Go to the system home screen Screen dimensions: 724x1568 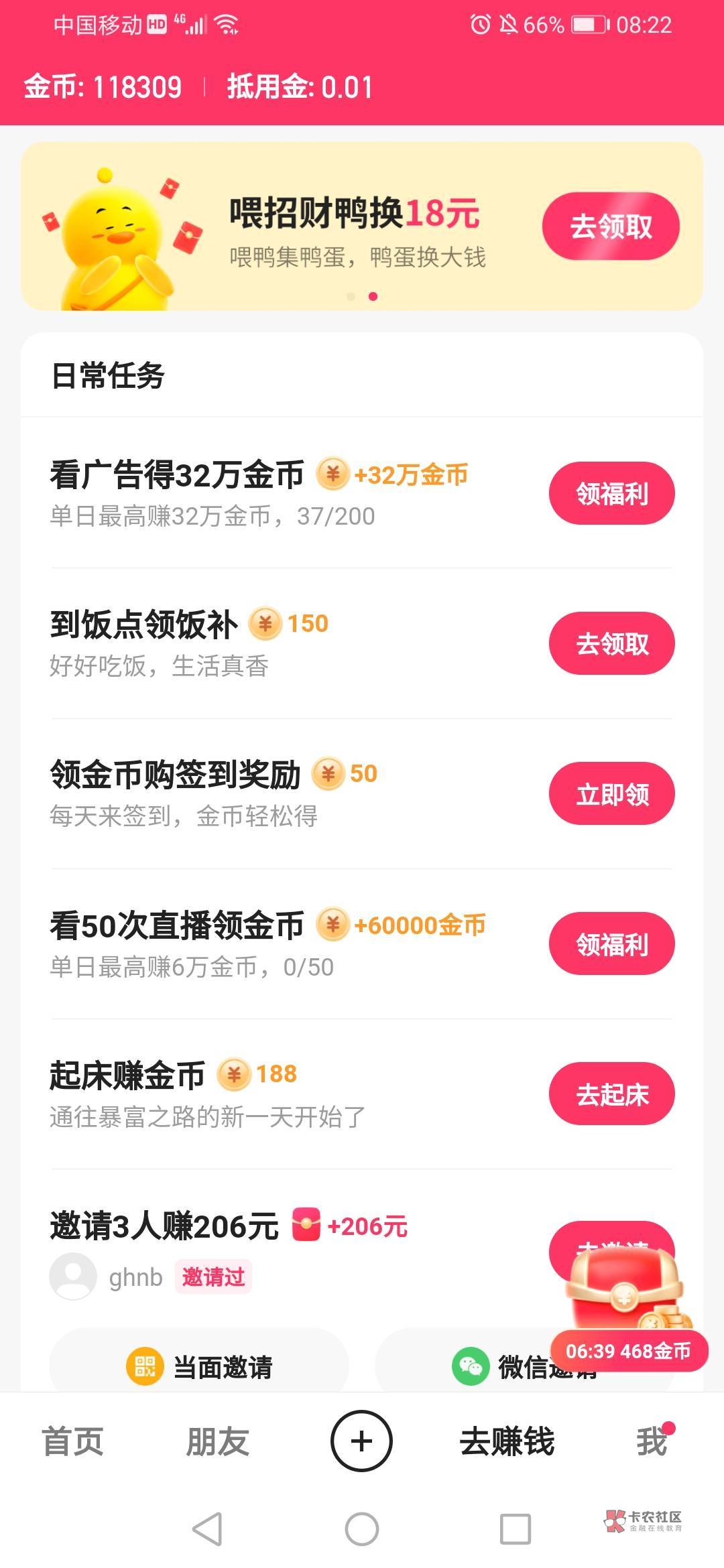361,1529
